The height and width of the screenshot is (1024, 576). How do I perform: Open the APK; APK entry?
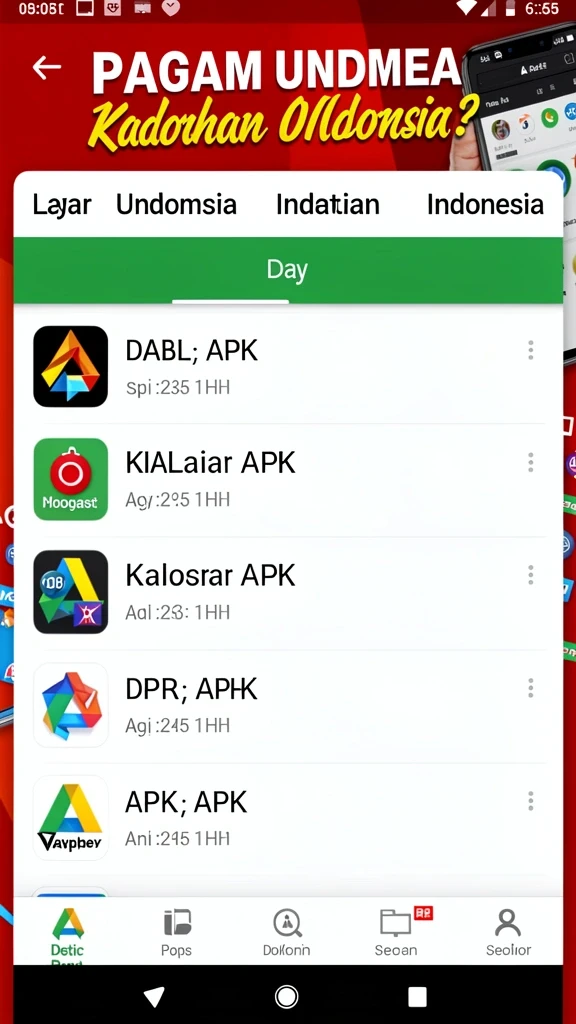tap(287, 818)
